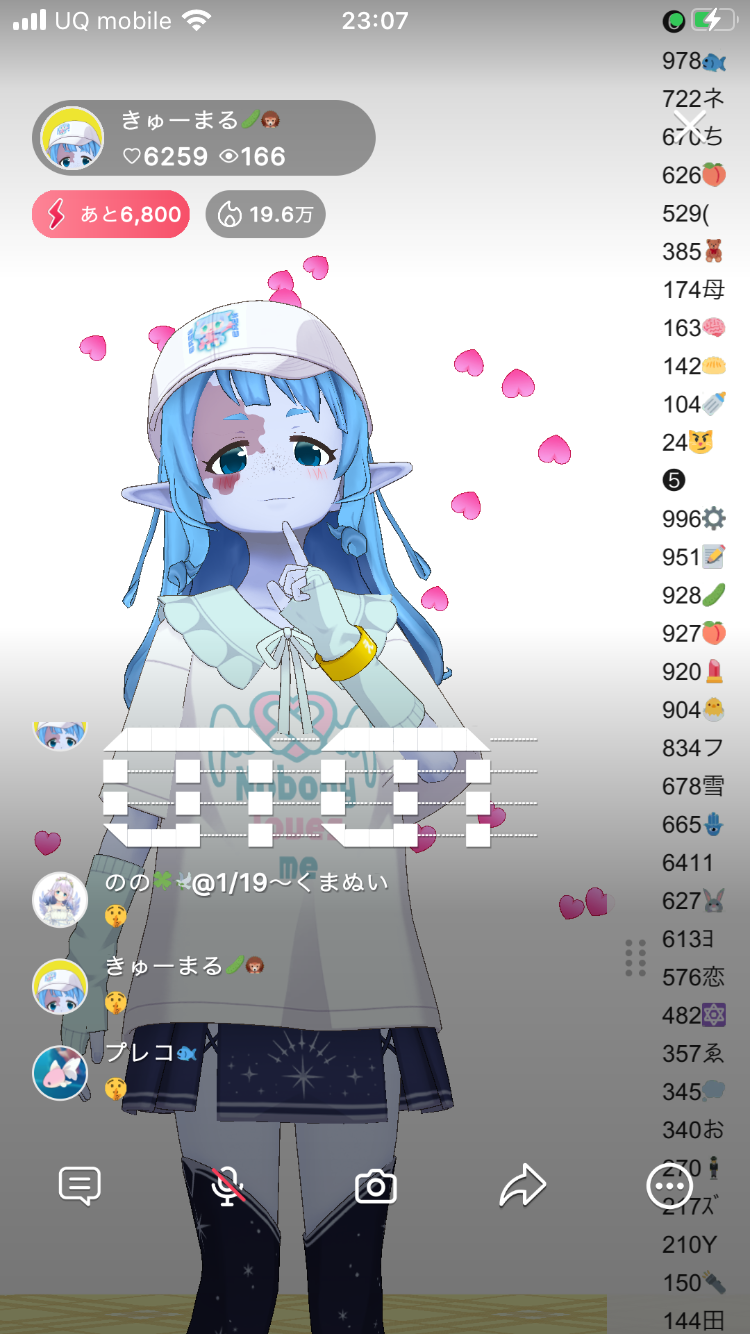This screenshot has height=1334, width=750.
Task: Open the comment box icon
Action: 80,1186
